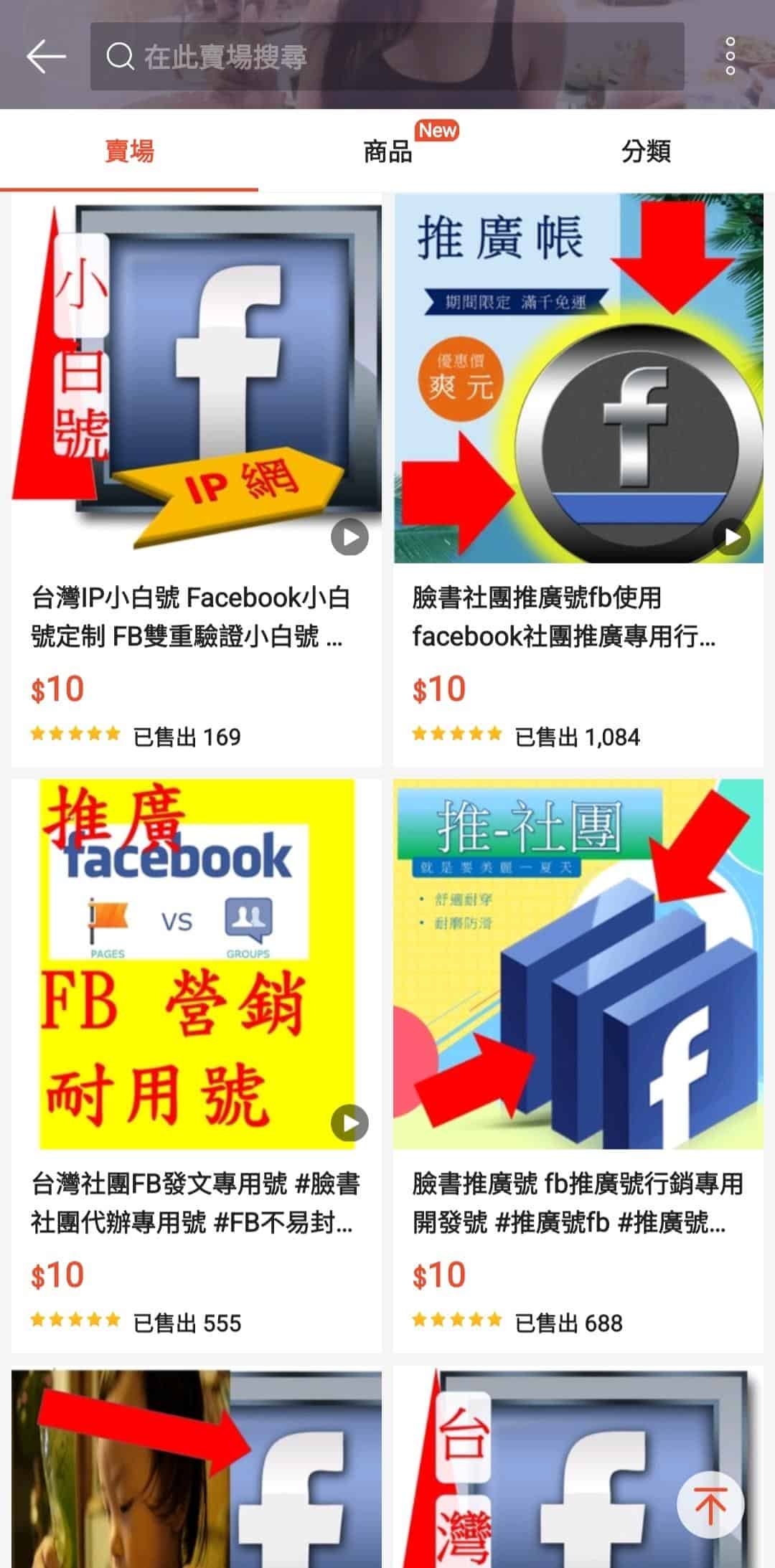
Task: Jump back to top with arrow button
Action: tap(710, 1505)
